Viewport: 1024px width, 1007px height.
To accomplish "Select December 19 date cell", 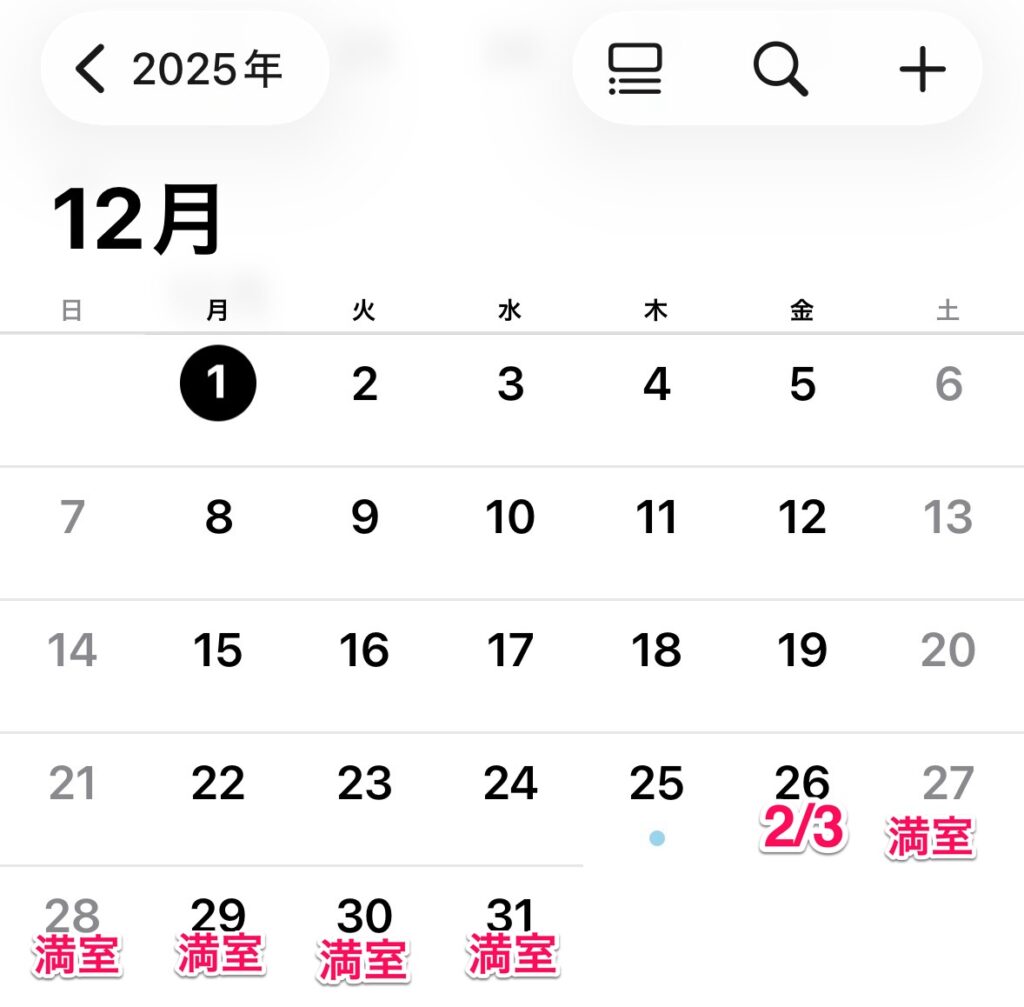I will 802,650.
